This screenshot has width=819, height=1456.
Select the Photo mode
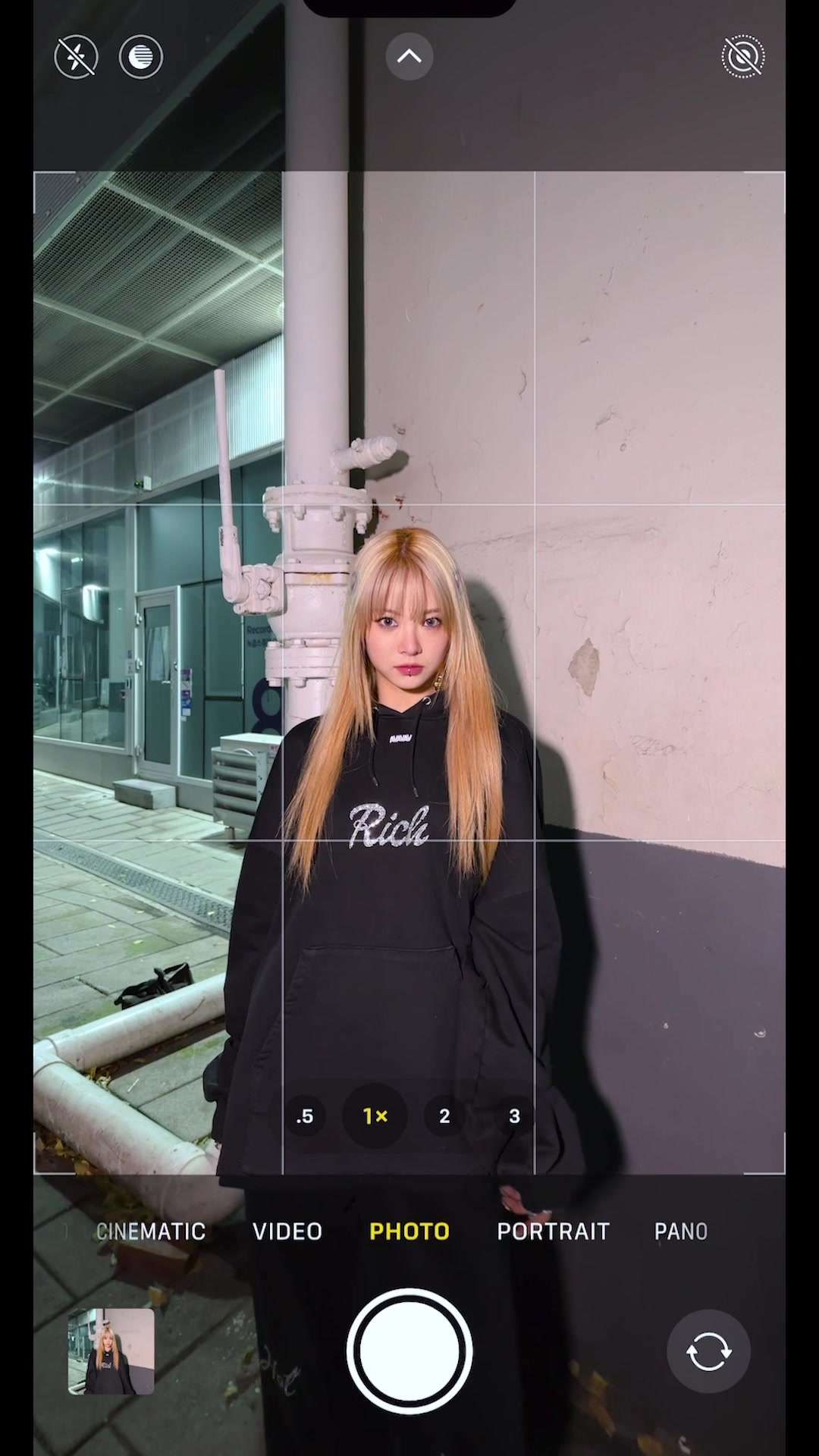[x=409, y=1232]
